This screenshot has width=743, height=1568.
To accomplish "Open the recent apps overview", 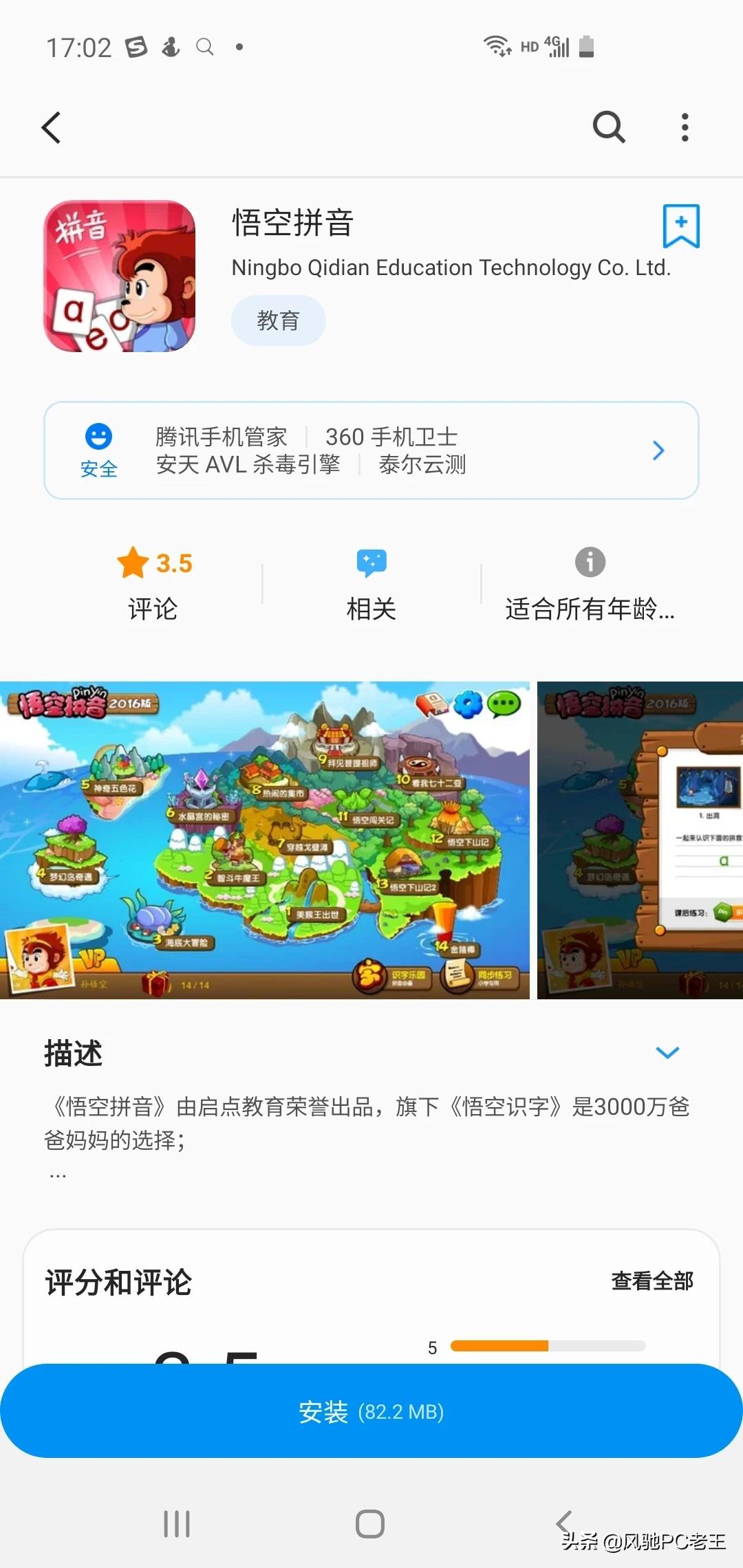I will pos(177,1524).
